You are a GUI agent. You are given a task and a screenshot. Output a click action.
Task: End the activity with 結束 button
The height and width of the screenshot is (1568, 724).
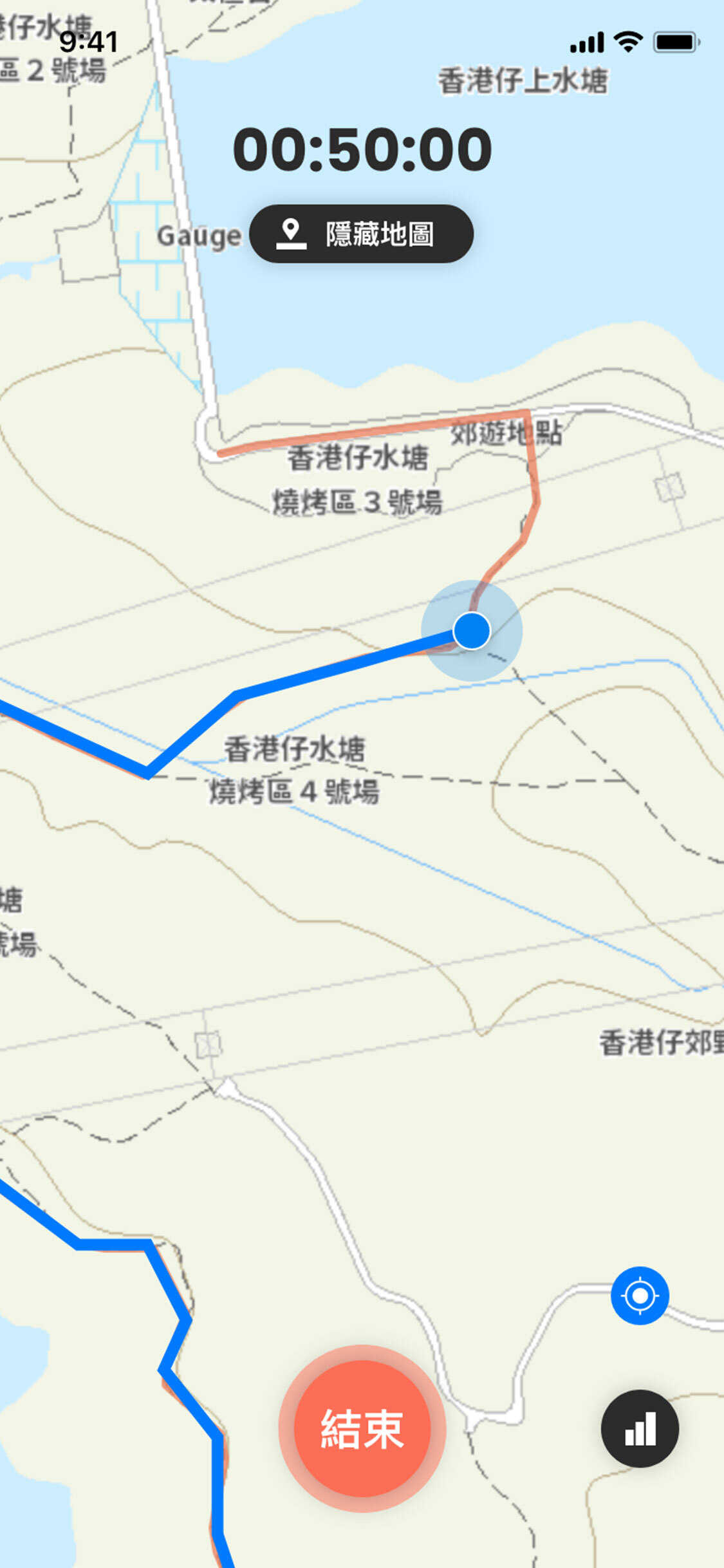tap(362, 1428)
